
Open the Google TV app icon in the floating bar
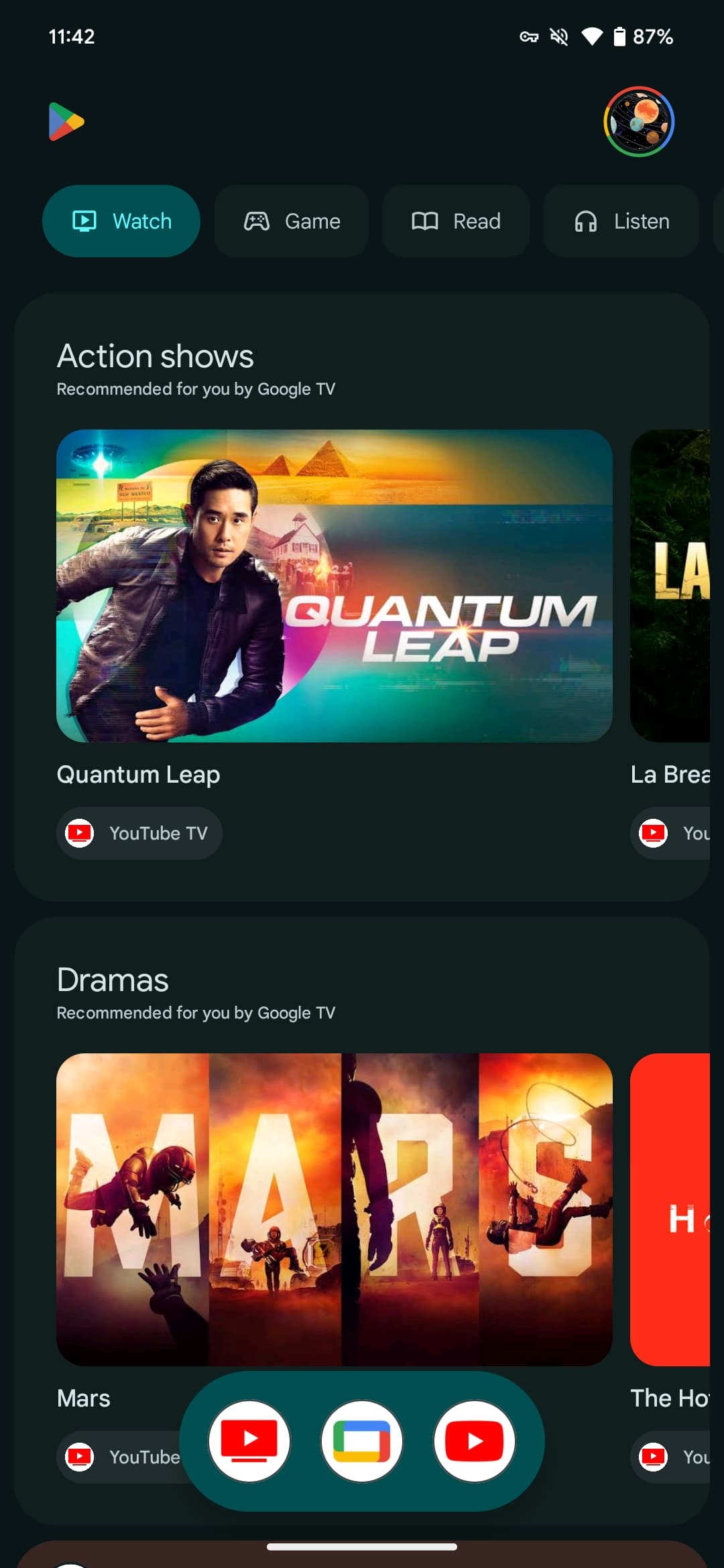pos(362,1441)
